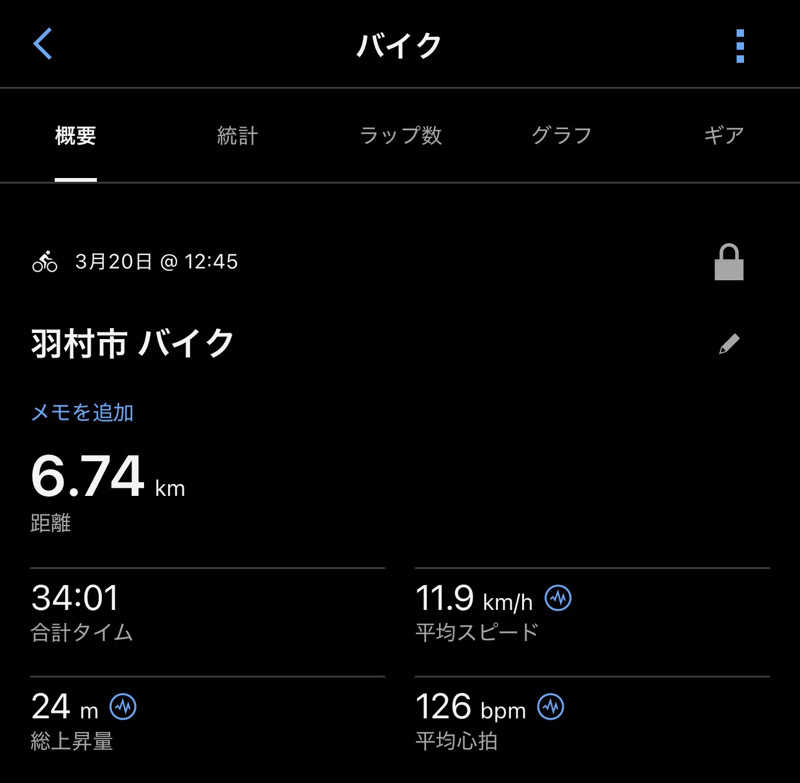Go back using the top-left arrow
The width and height of the screenshot is (800, 783).
[43, 44]
